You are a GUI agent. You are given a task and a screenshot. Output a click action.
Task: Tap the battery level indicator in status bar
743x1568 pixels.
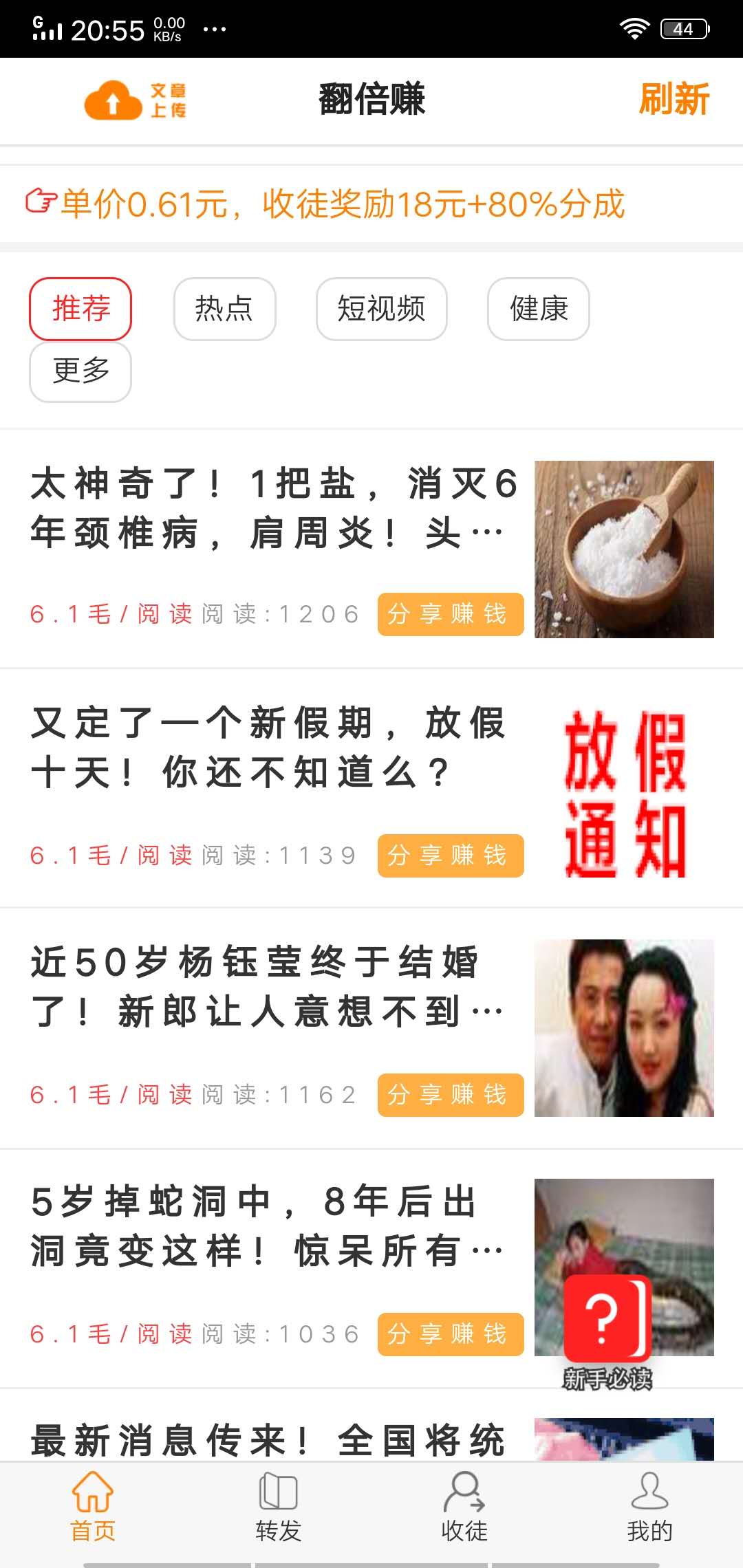click(x=685, y=28)
